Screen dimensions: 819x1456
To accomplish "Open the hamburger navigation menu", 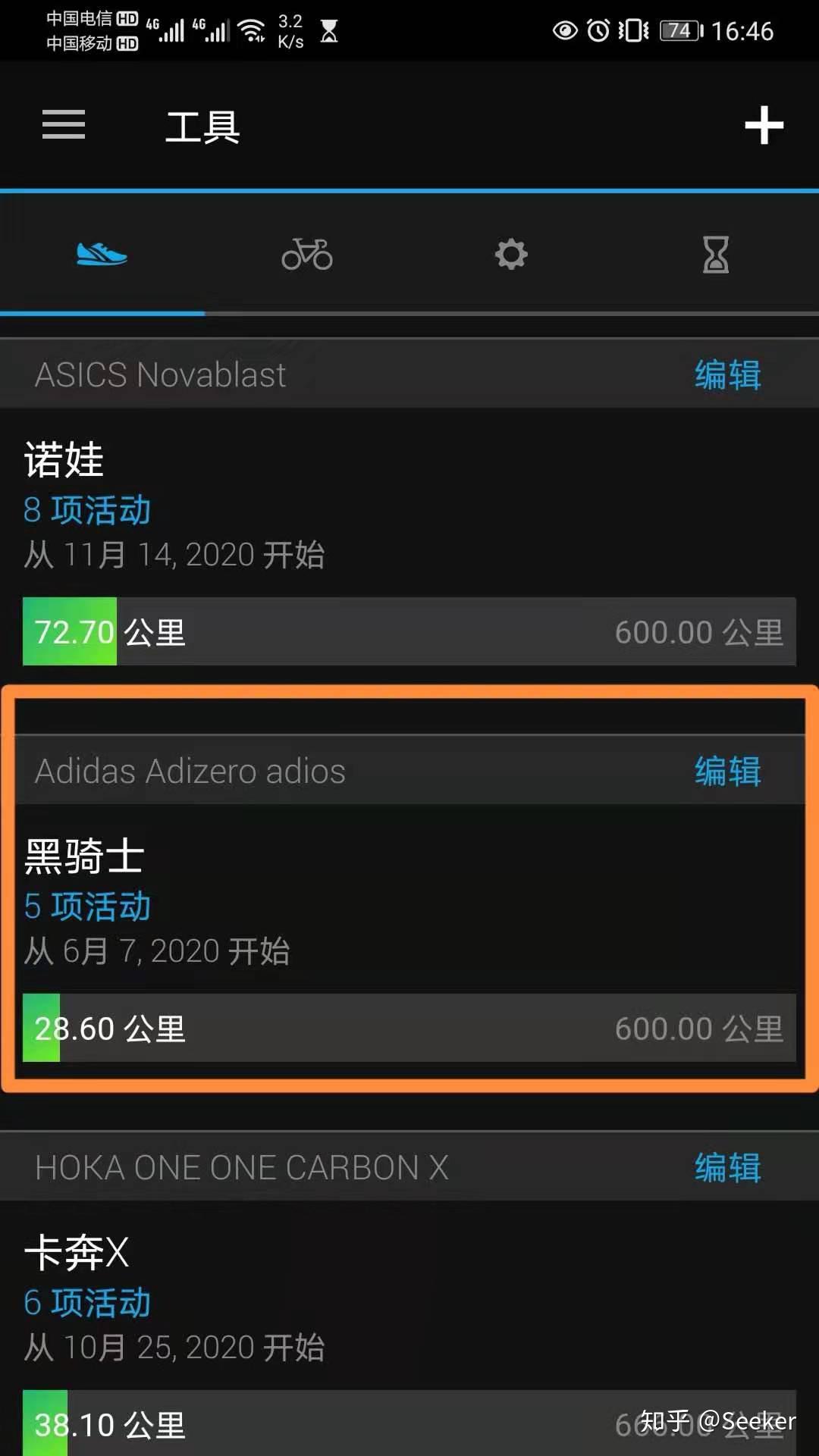I will 64,125.
